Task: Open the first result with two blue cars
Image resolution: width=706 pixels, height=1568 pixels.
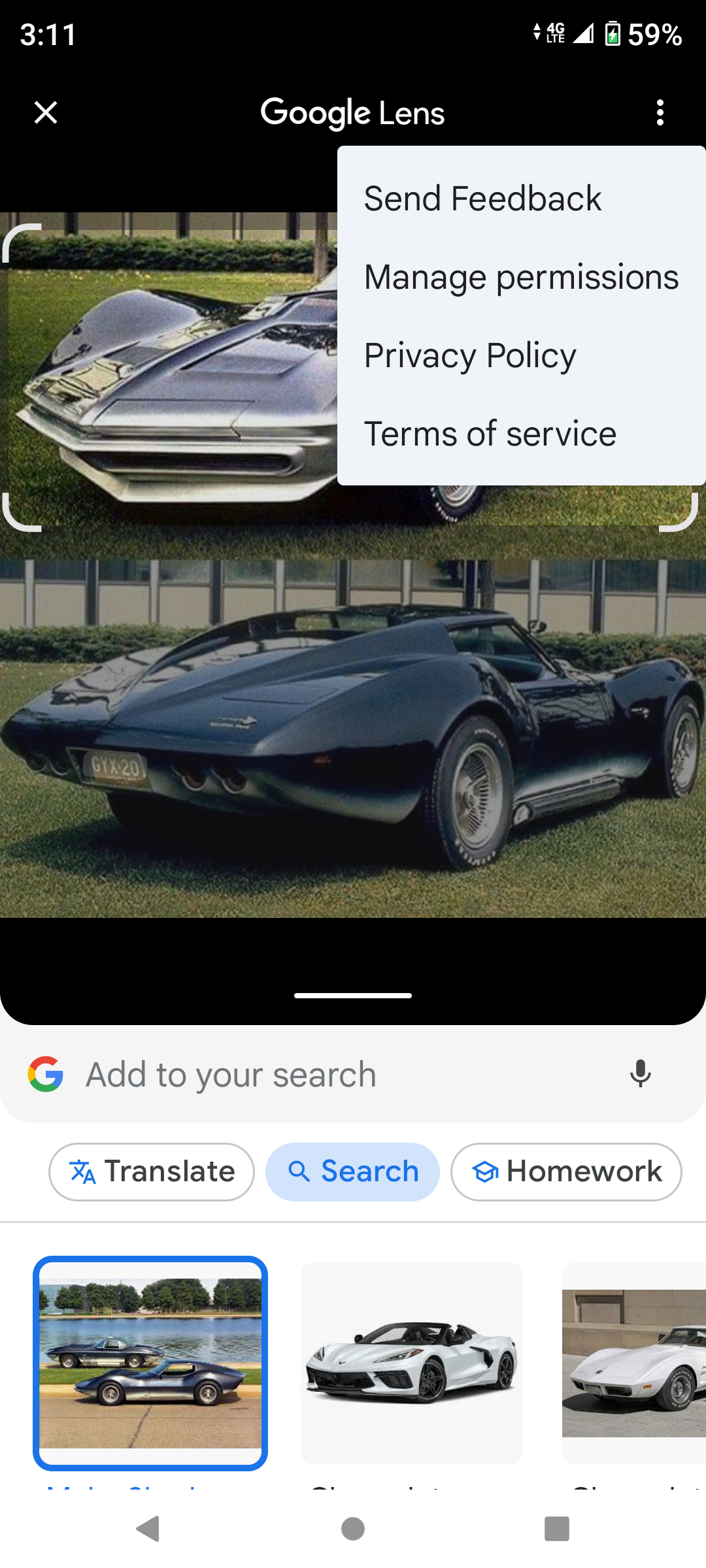Action: click(x=150, y=1363)
